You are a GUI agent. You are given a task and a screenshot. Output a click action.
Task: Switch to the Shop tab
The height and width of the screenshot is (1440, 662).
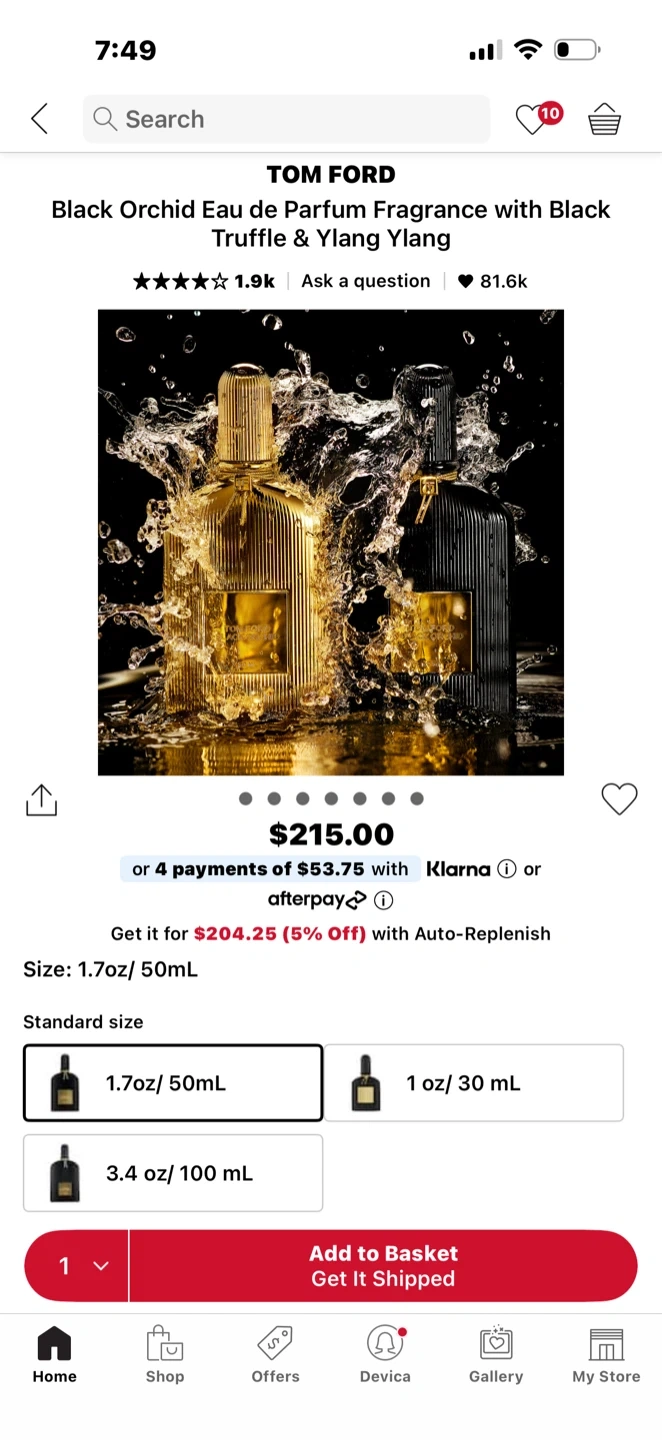[165, 1355]
